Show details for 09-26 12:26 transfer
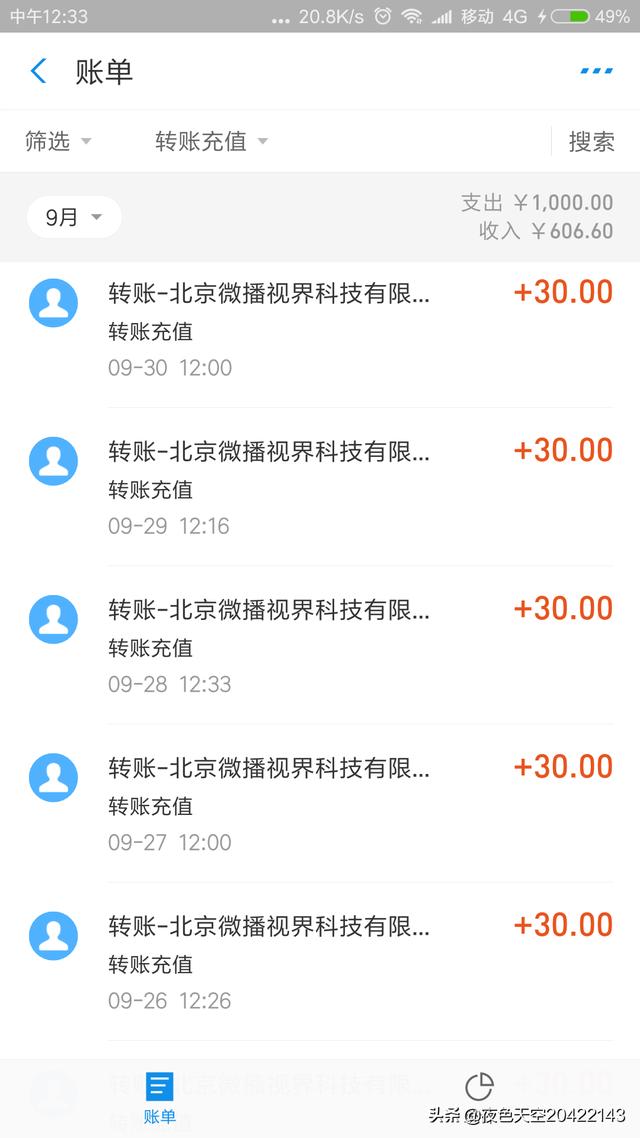 pos(320,962)
